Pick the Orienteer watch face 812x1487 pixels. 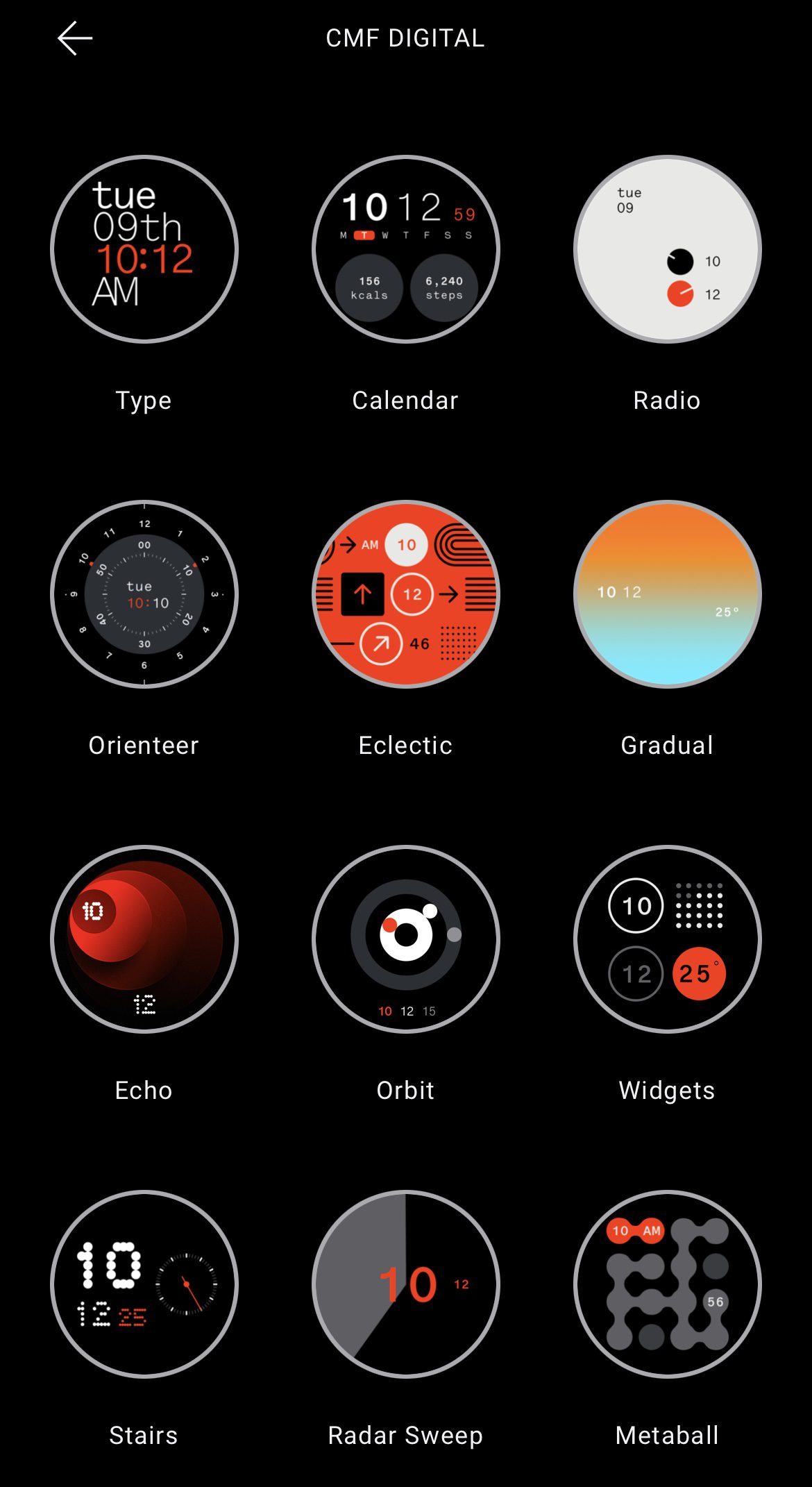point(144,594)
